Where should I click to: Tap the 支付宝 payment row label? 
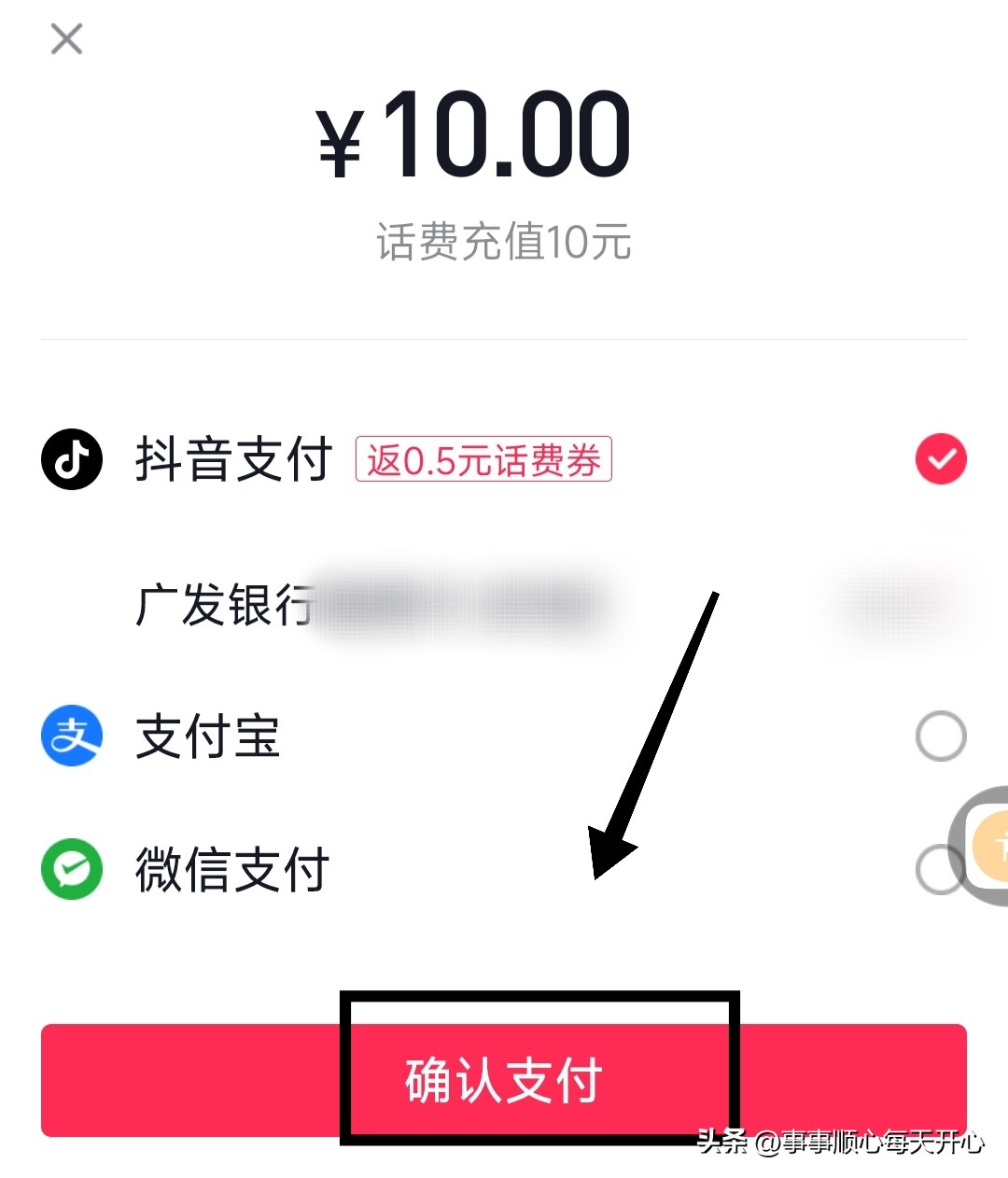[207, 736]
